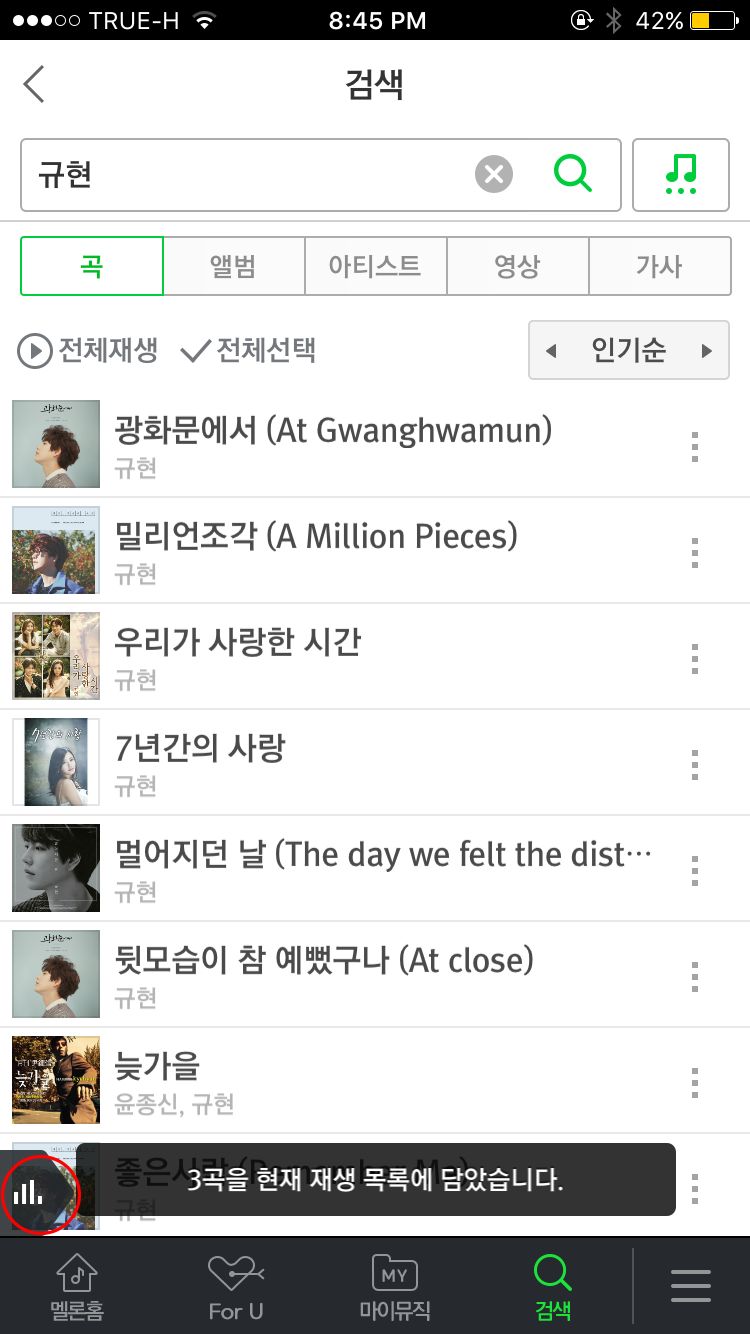Open more options for 7년간의 사랑
This screenshot has height=1334, width=750.
click(694, 765)
